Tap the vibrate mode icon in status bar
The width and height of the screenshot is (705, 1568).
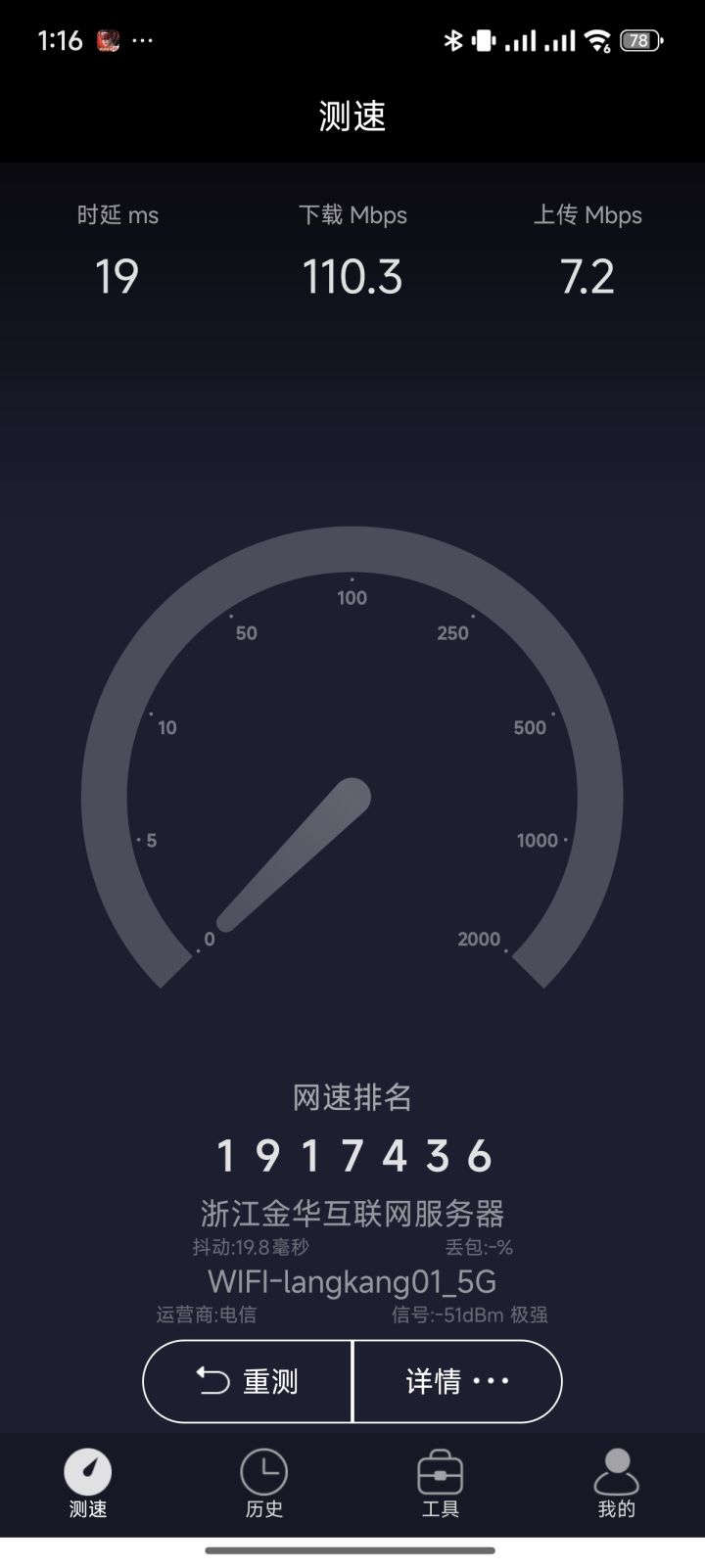[482, 40]
